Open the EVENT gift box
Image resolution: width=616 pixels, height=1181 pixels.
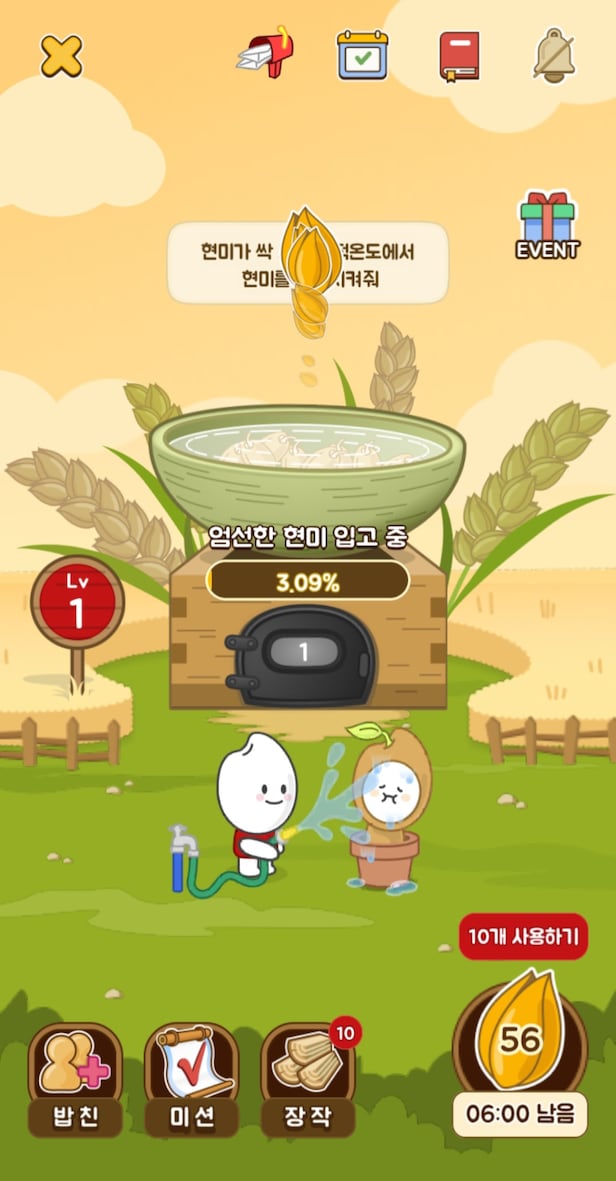pos(547,225)
